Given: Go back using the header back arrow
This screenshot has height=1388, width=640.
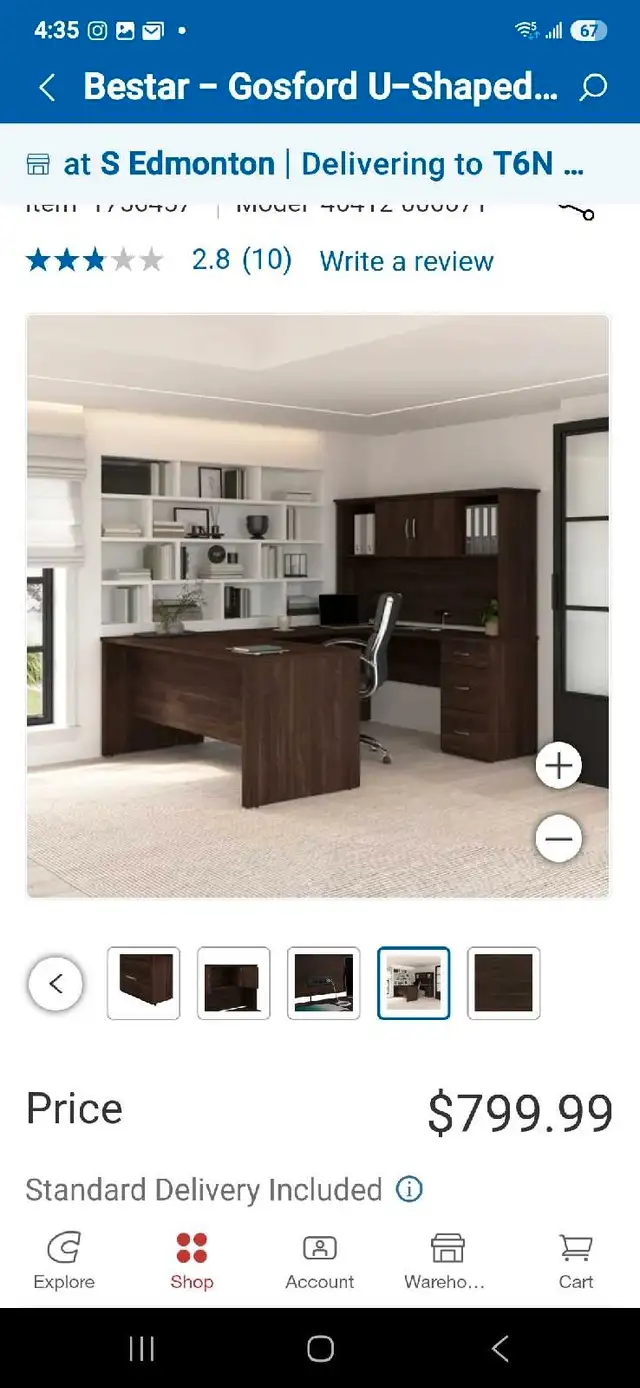Looking at the screenshot, I should tap(46, 87).
